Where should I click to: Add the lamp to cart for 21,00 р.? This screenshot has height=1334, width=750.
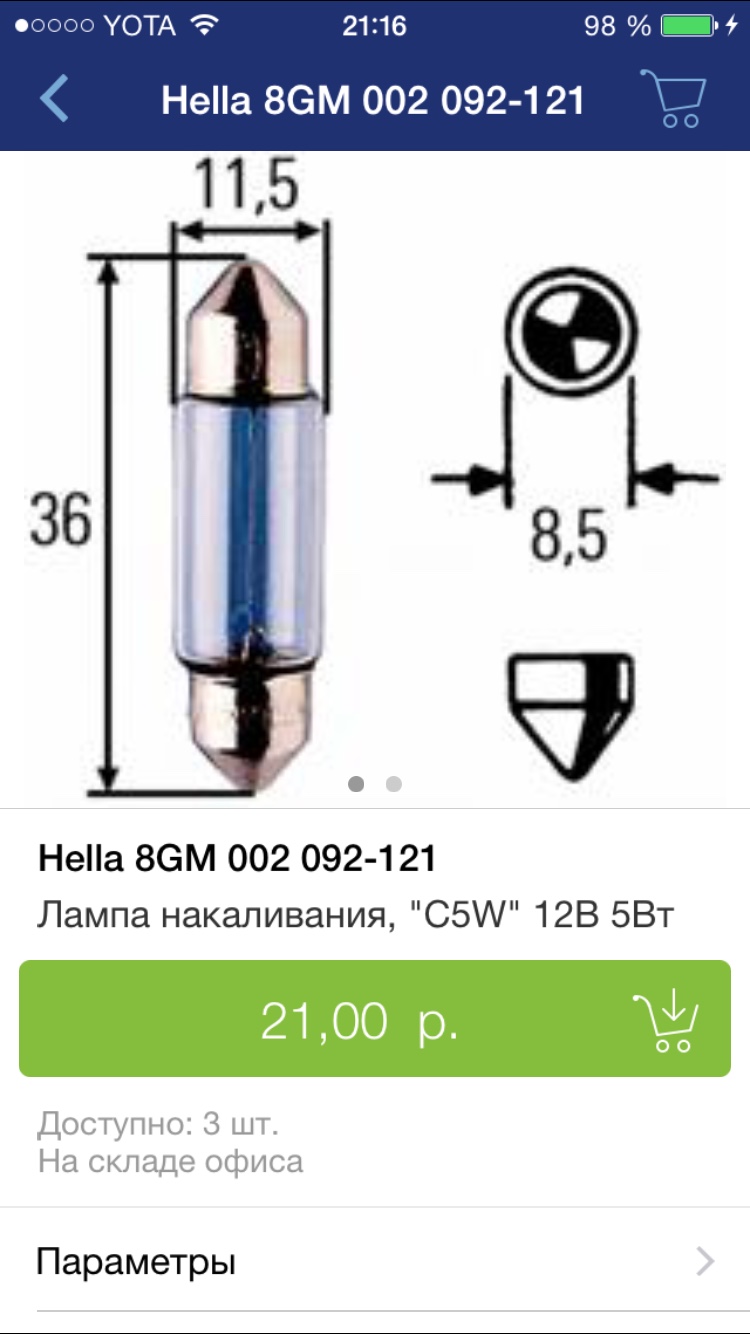tap(375, 1018)
